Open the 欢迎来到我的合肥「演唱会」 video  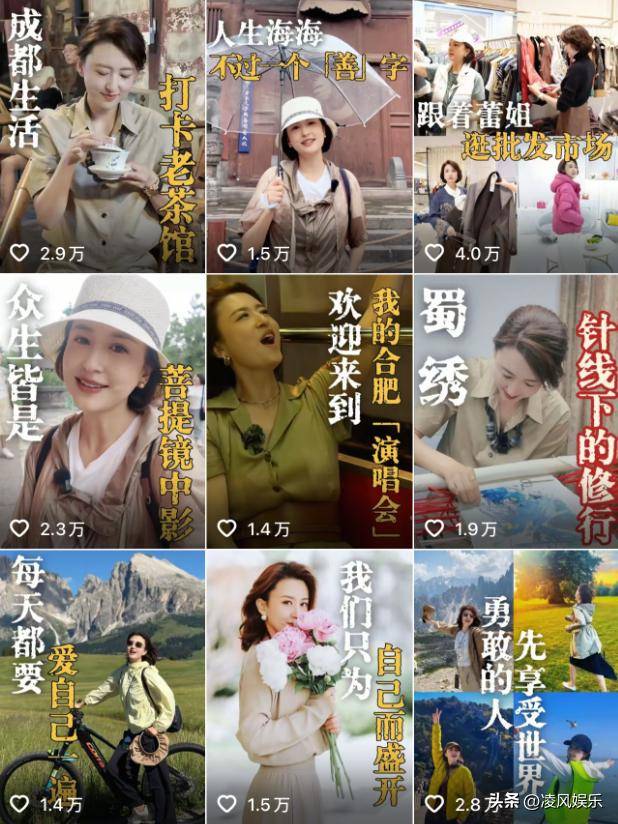[x=308, y=411]
